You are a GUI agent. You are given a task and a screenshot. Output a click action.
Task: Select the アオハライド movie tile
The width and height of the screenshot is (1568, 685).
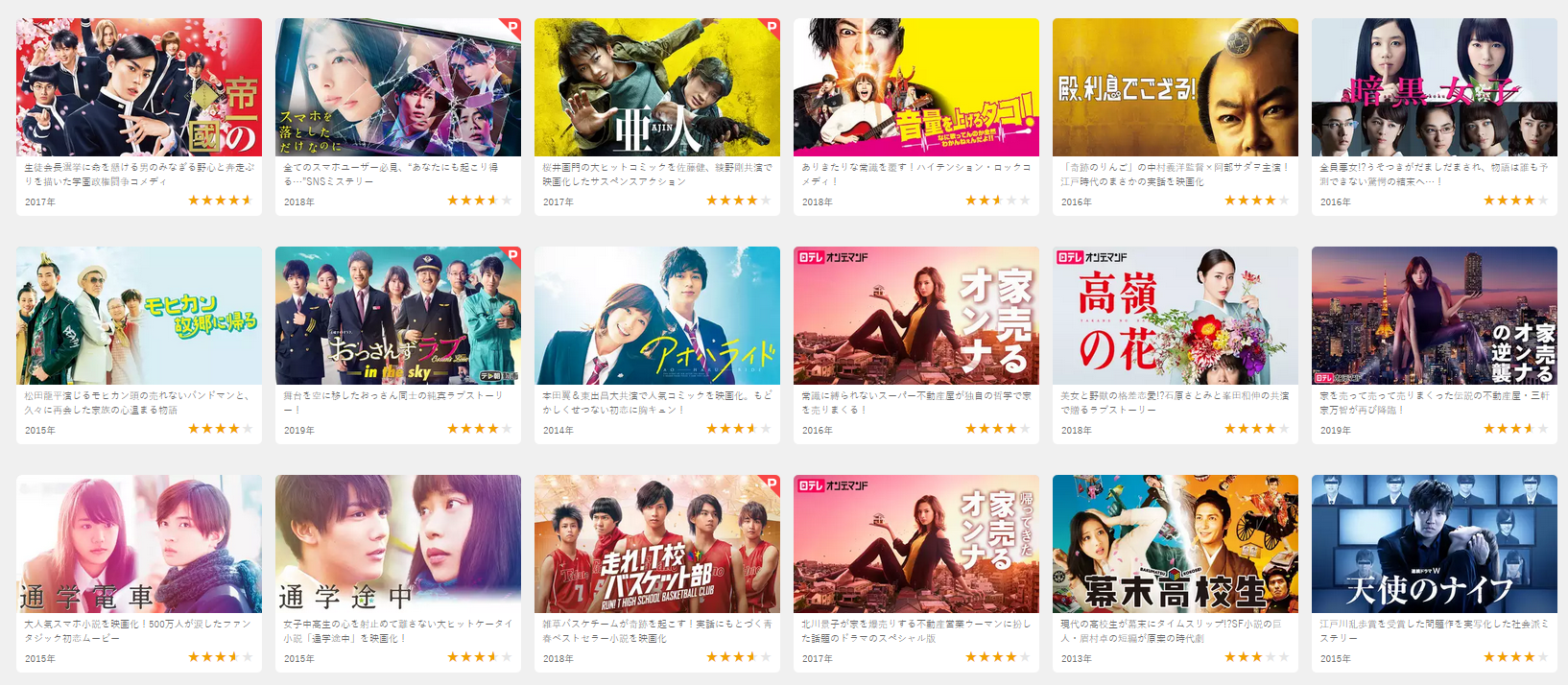tap(657, 316)
